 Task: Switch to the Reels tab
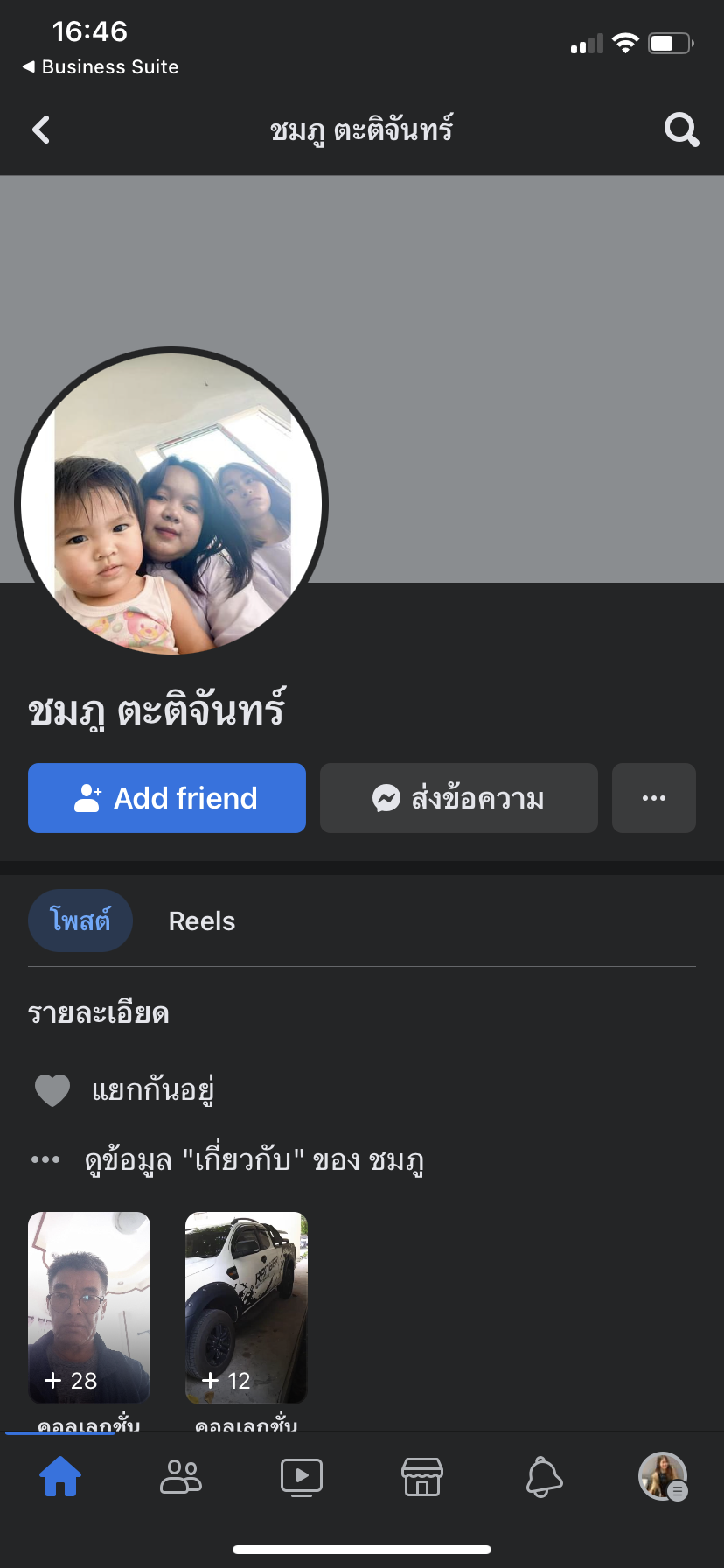202,921
